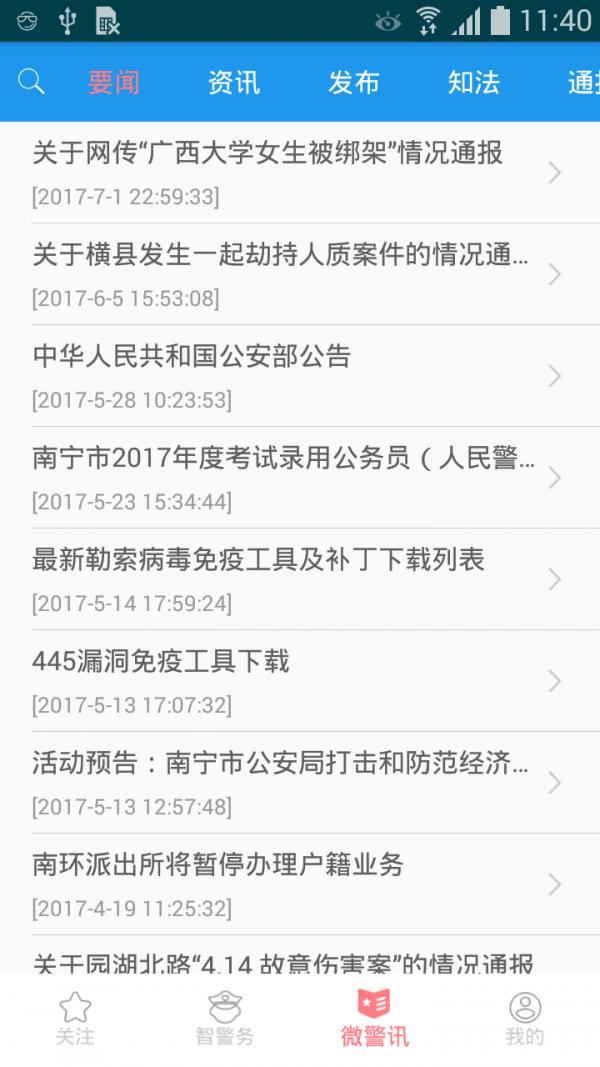600x1067 pixels.
Task: Open 中华人民共和国公安部公告
Action: [x=290, y=375]
